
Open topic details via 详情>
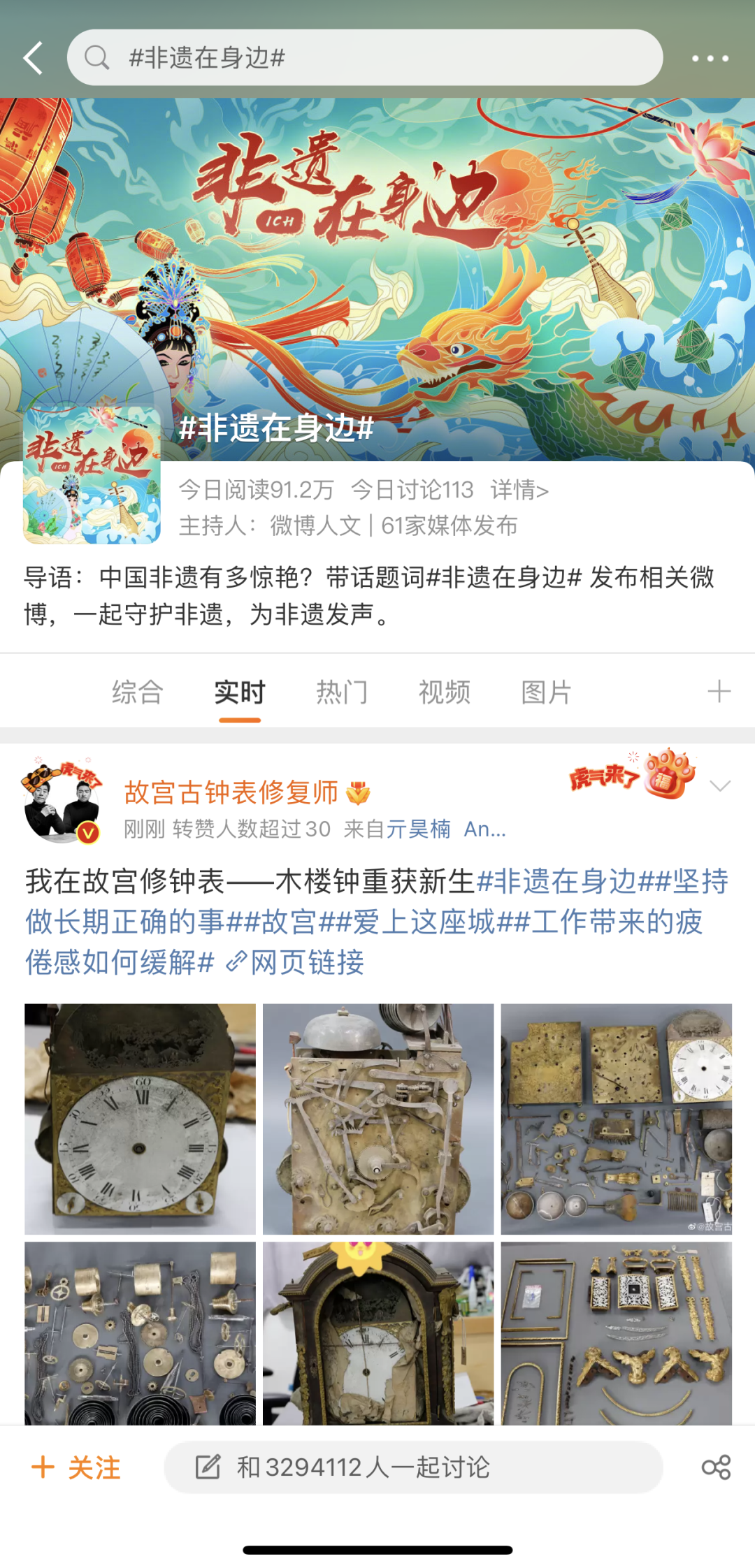(519, 491)
